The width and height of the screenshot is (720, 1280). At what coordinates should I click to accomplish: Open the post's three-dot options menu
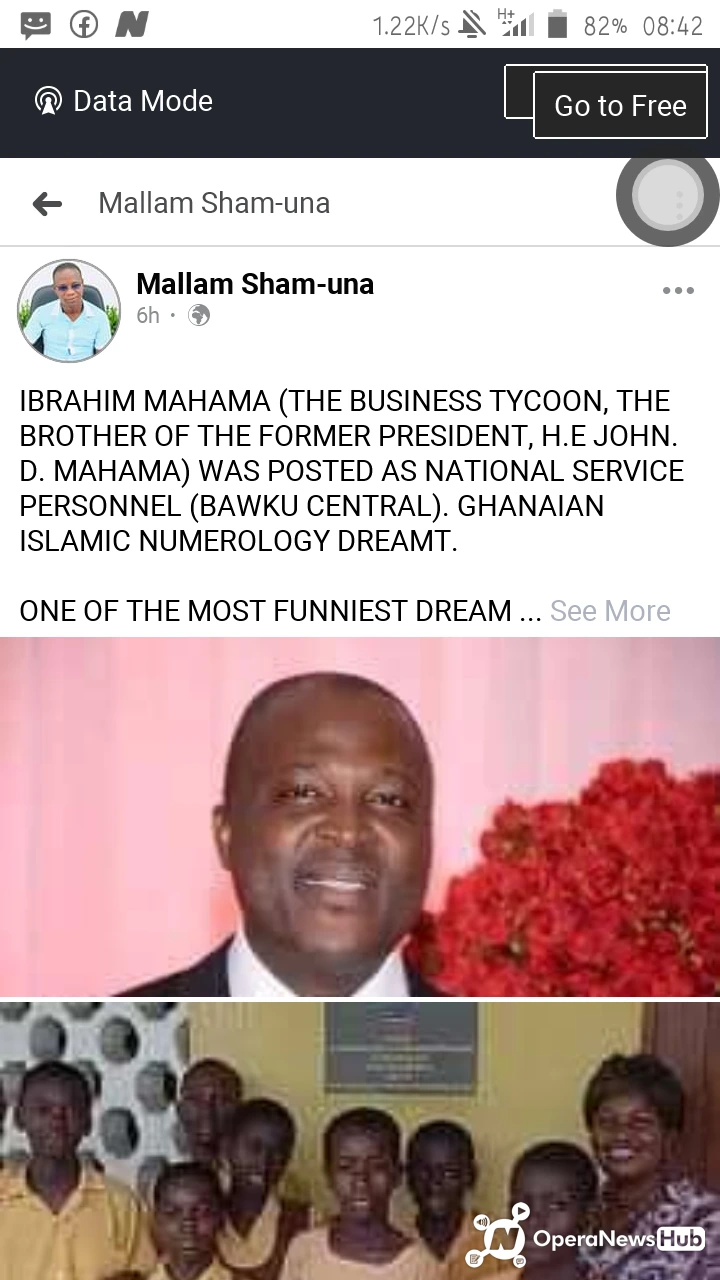pos(678,291)
